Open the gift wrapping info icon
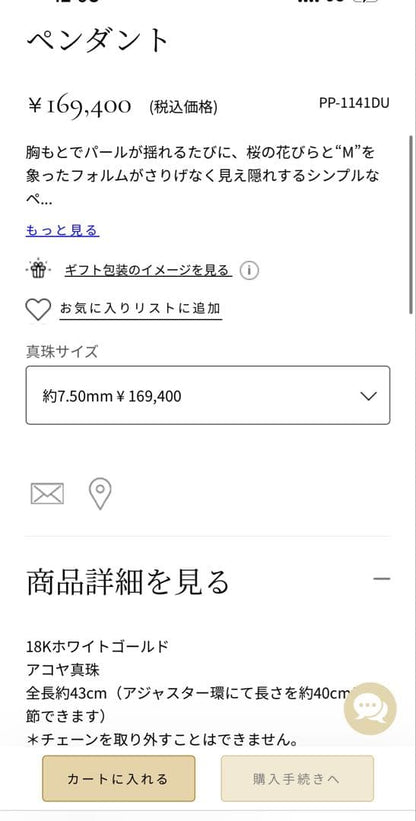This screenshot has width=416, height=821. (x=249, y=271)
